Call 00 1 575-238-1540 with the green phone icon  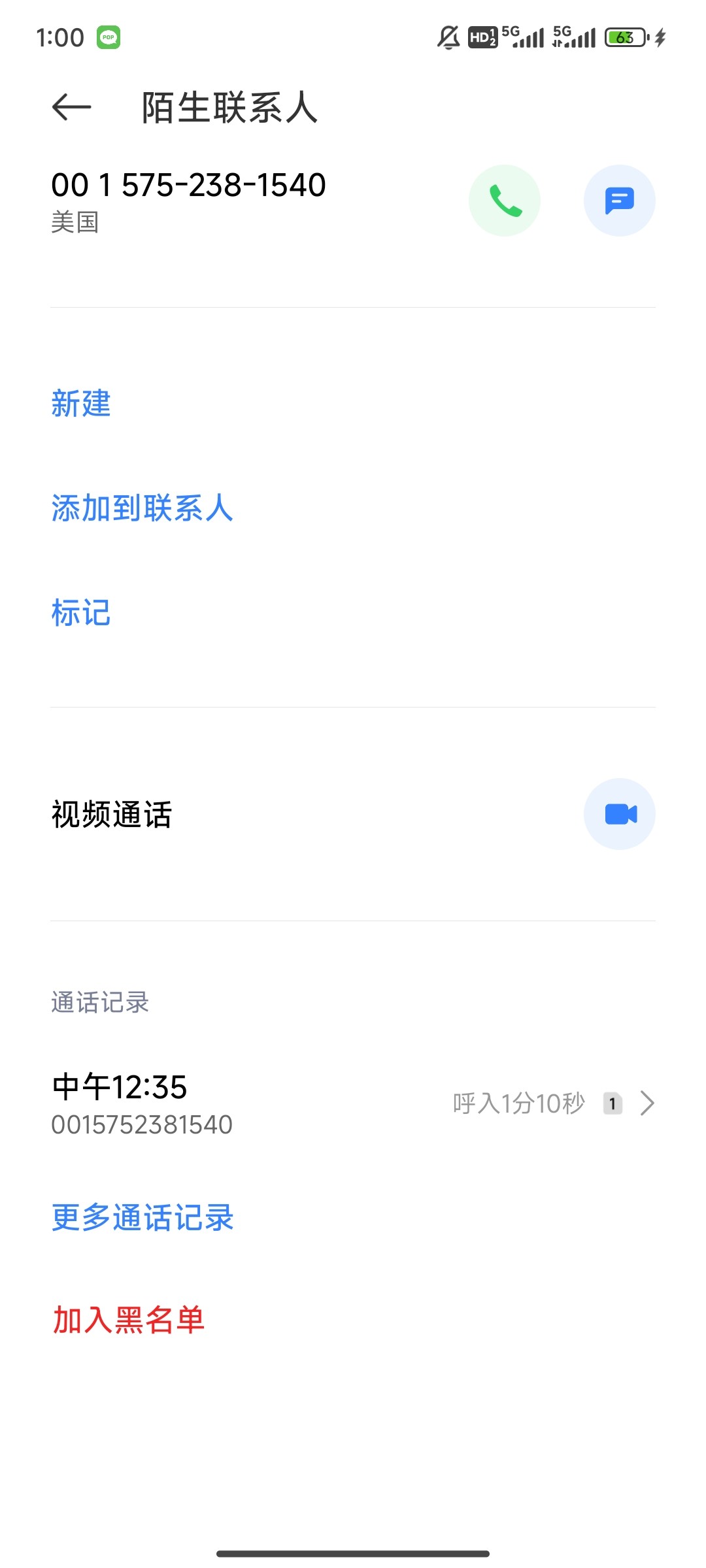[504, 201]
